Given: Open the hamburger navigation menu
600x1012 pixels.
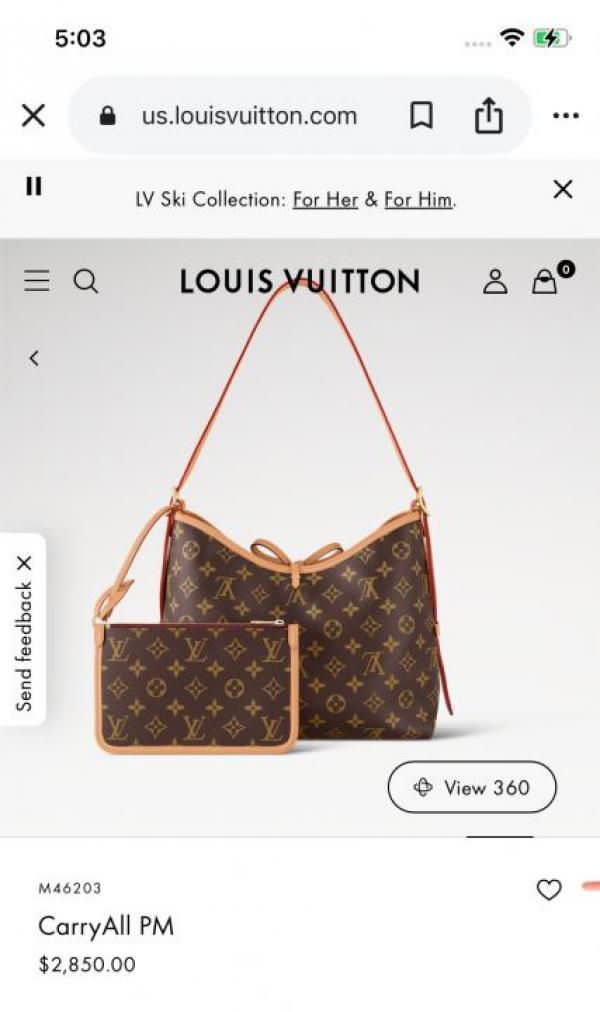Looking at the screenshot, I should [x=37, y=281].
